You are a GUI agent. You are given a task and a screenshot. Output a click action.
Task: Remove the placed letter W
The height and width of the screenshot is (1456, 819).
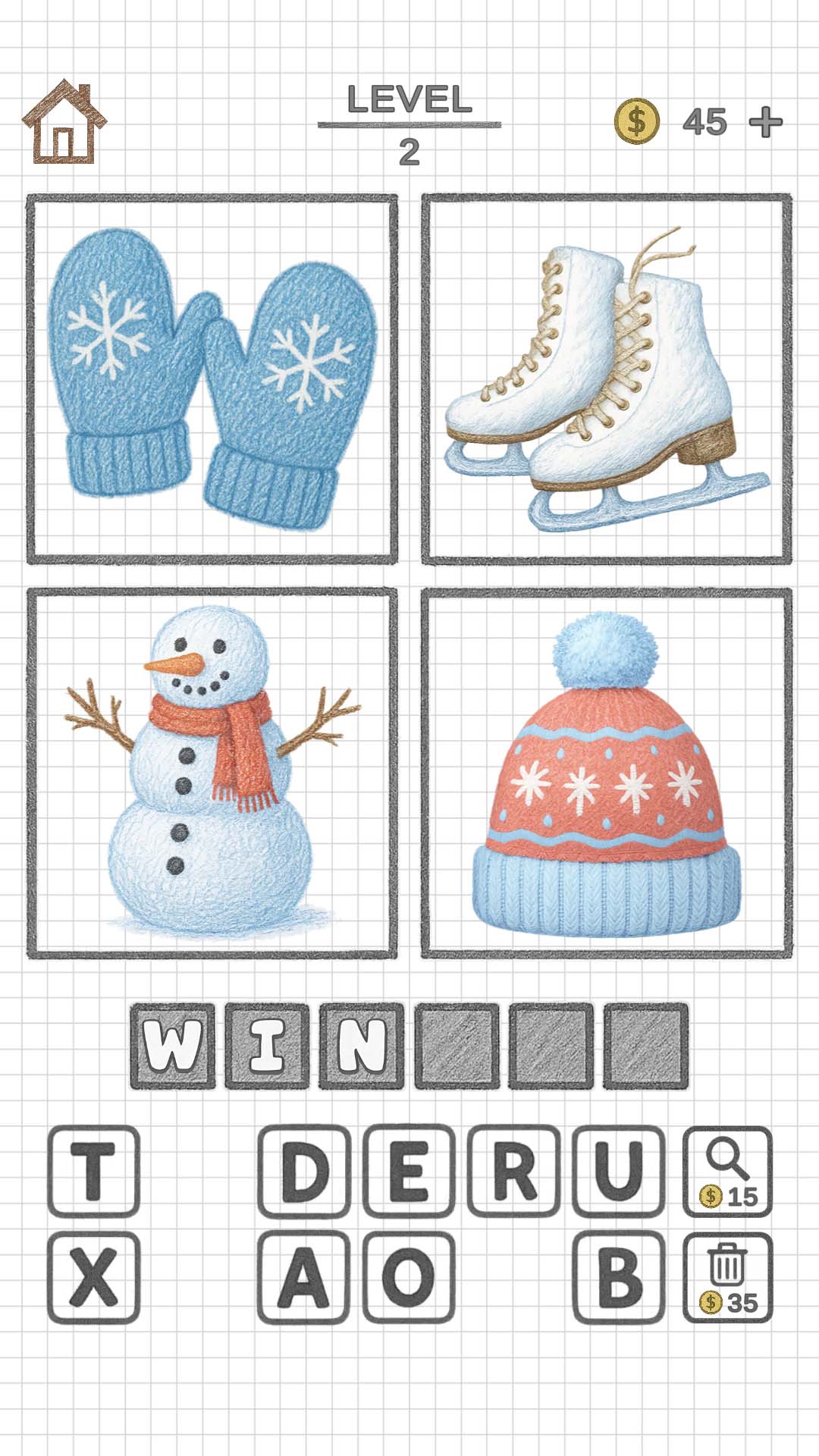click(x=173, y=1046)
